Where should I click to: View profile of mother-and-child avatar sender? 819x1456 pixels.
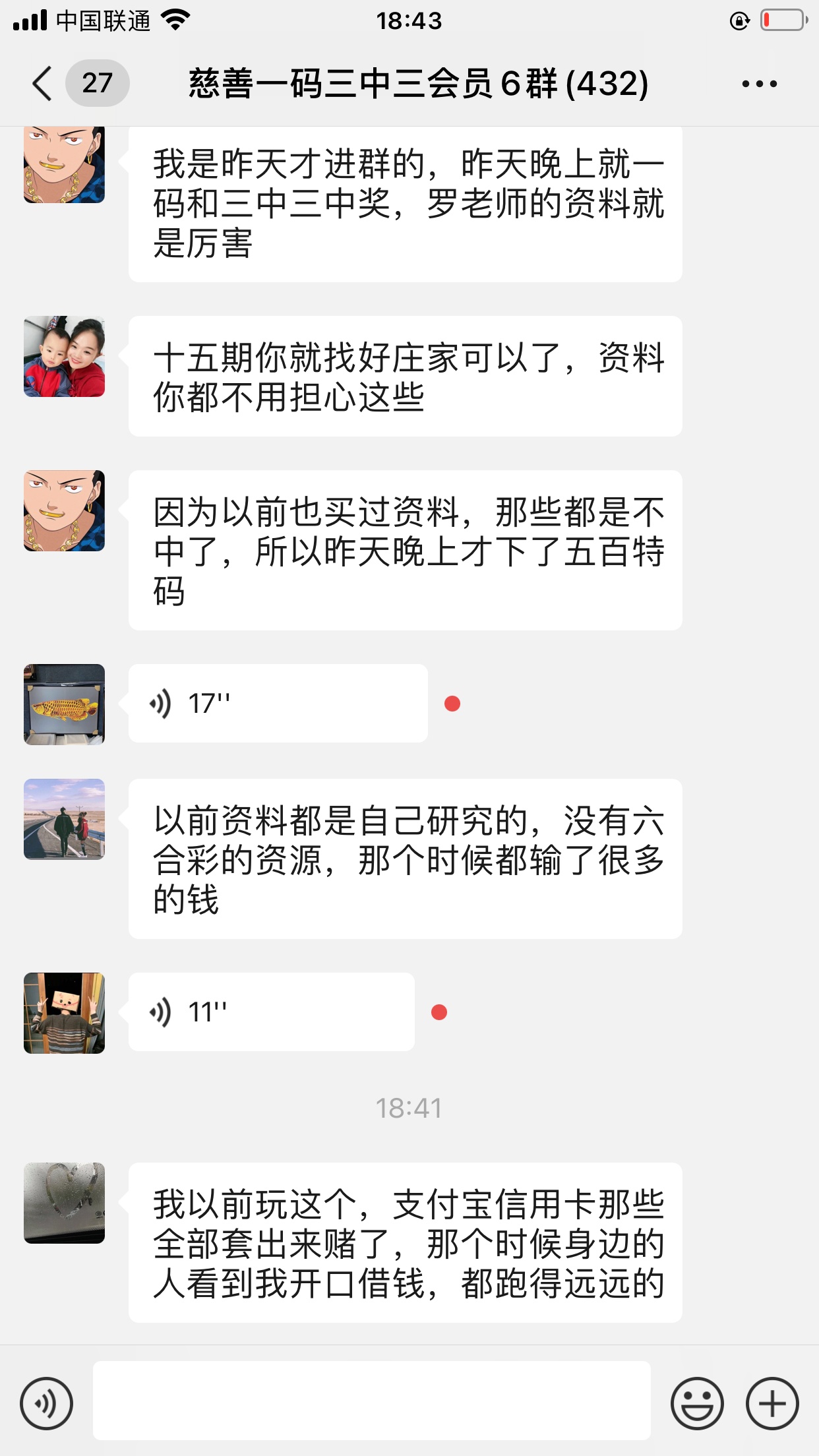[x=64, y=356]
